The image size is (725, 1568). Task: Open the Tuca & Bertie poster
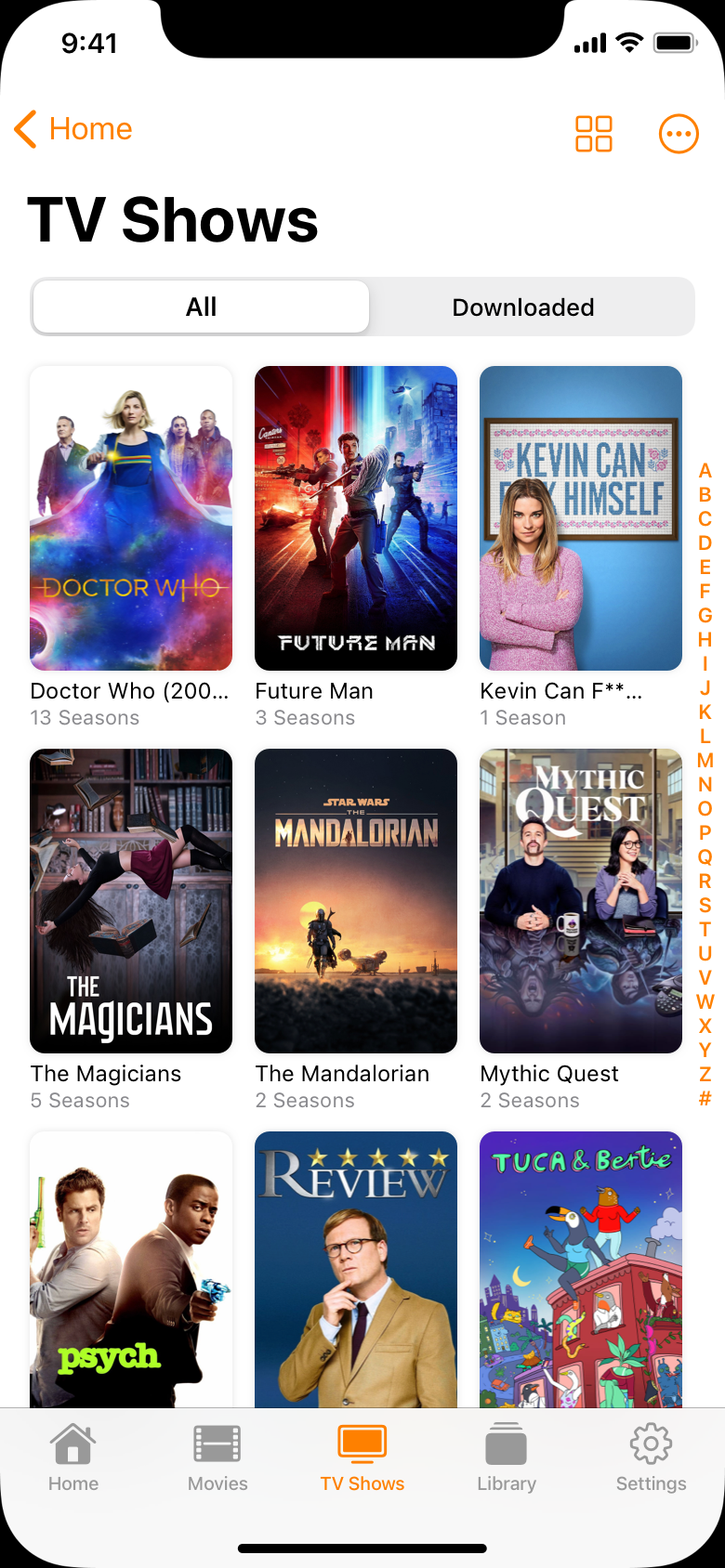(581, 1269)
